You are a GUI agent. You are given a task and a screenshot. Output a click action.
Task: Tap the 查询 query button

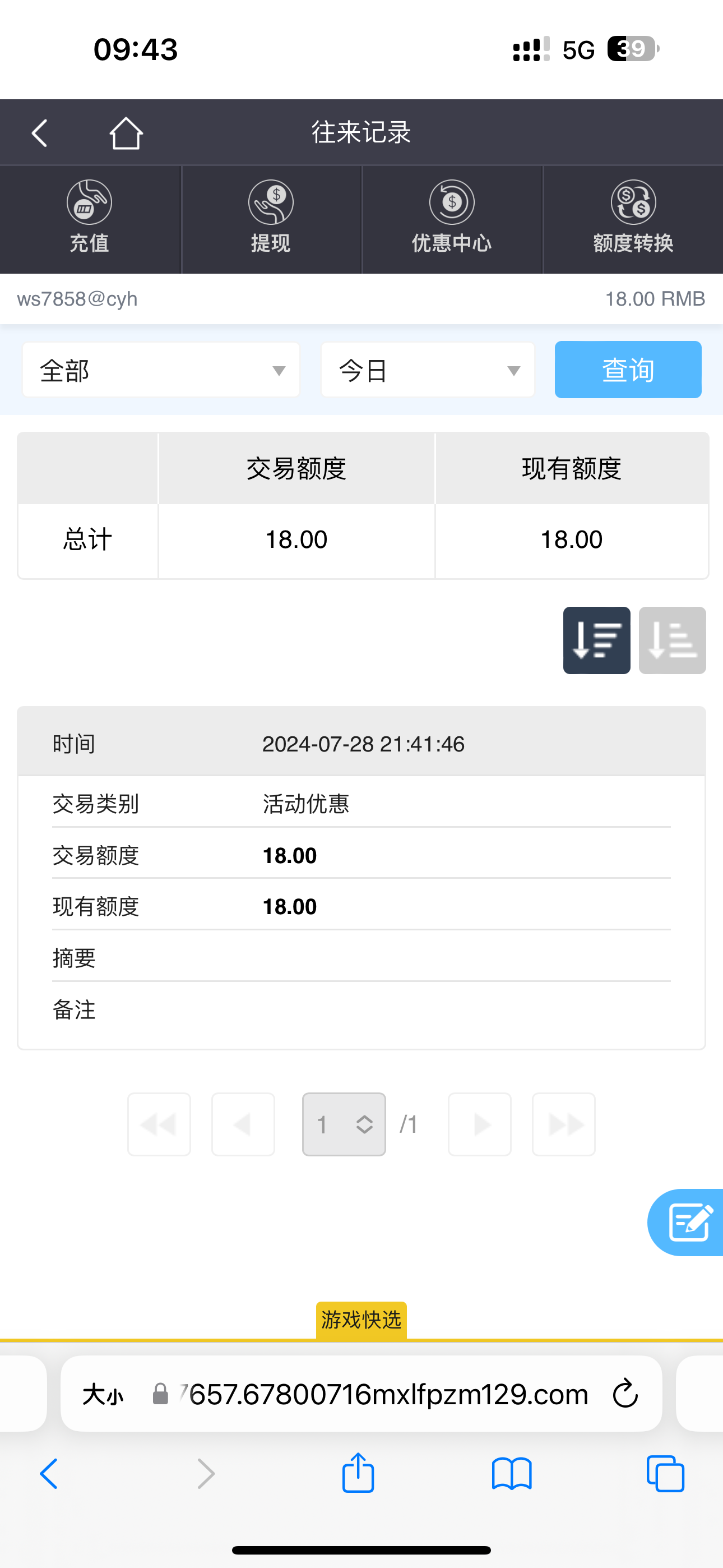(x=628, y=370)
